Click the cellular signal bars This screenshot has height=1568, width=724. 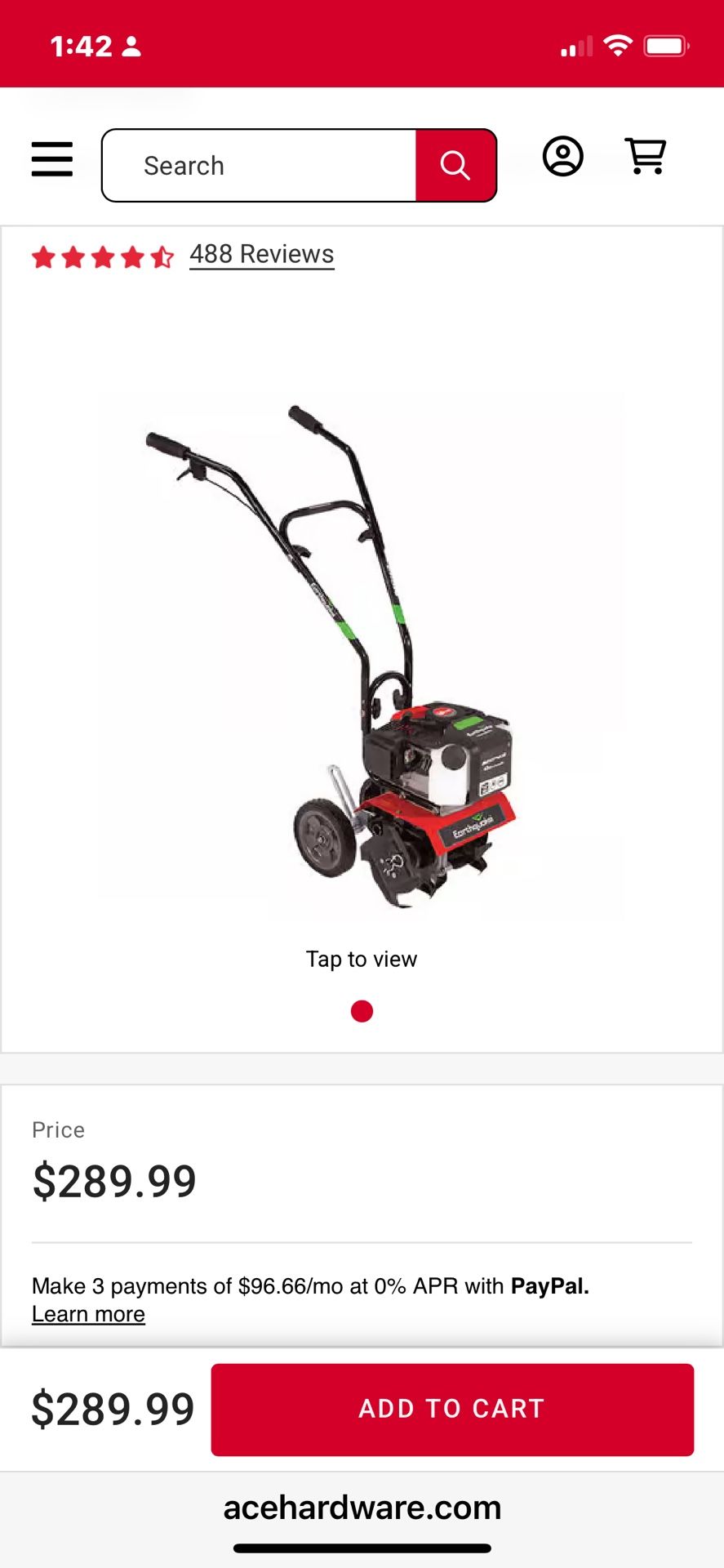point(575,46)
